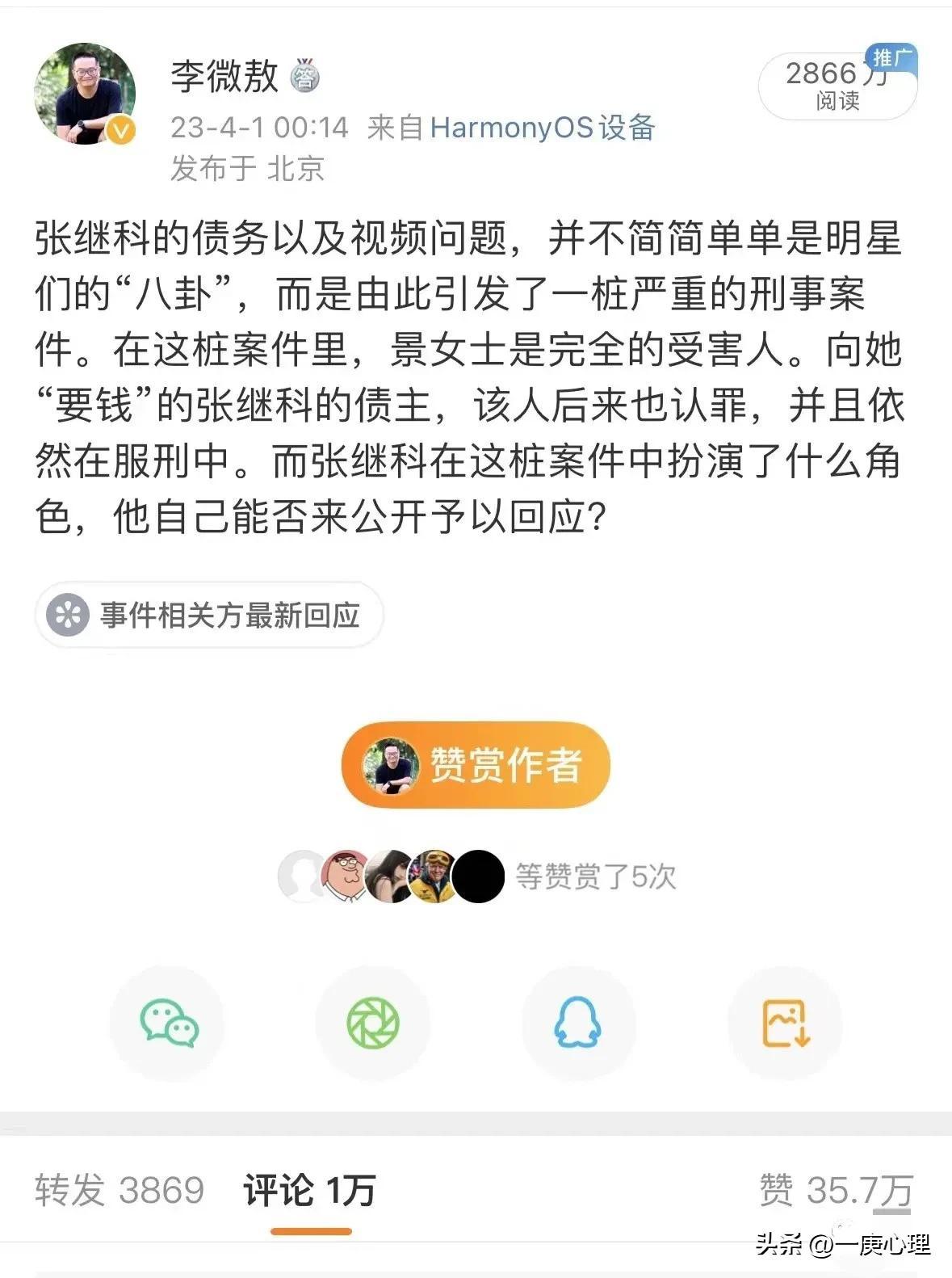Tap 赞赏作者 to tip the author
952x1278 pixels.
[x=476, y=764]
